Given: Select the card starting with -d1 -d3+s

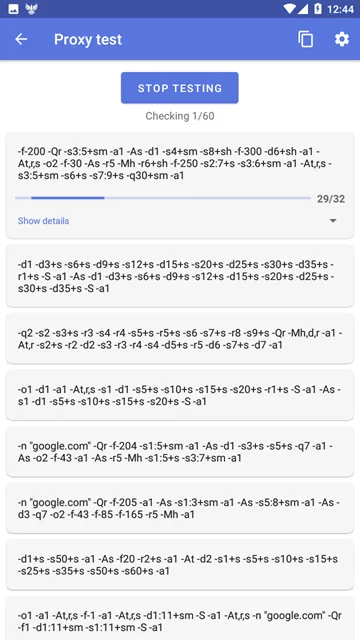Looking at the screenshot, I should click(180, 276).
